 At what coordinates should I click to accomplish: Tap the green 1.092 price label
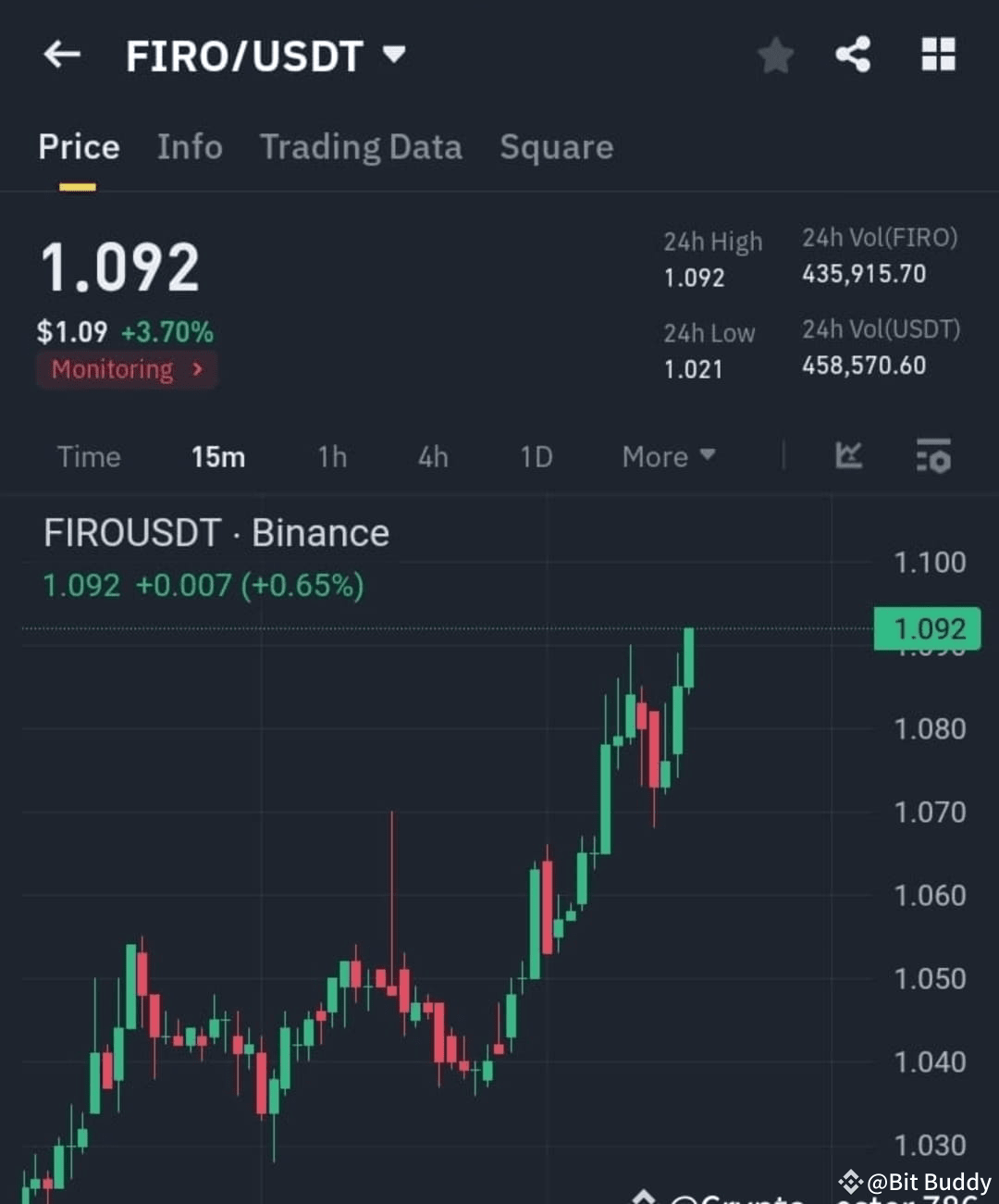(x=926, y=628)
